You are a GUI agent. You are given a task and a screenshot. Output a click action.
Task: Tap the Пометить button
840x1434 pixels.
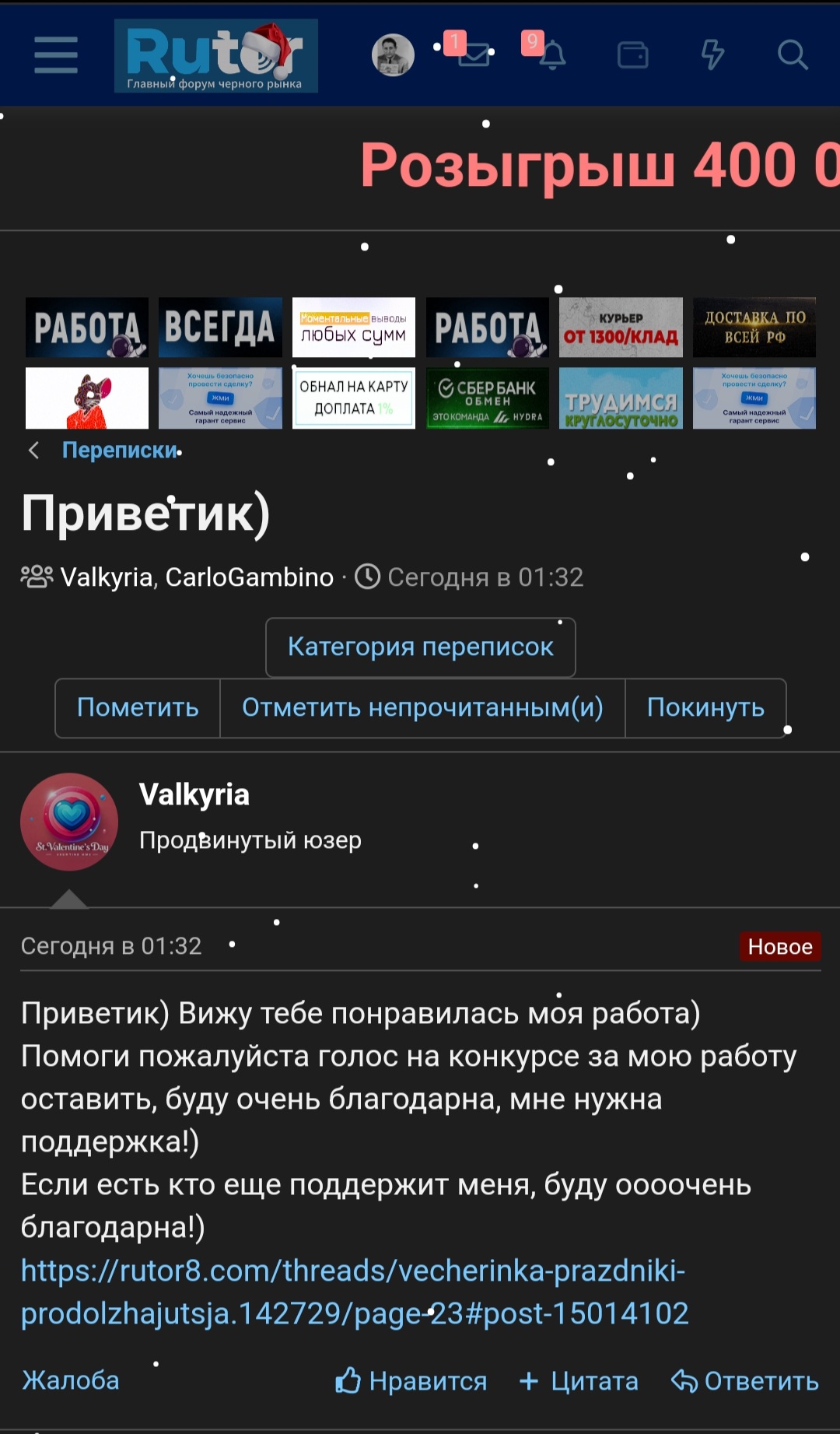(x=138, y=707)
